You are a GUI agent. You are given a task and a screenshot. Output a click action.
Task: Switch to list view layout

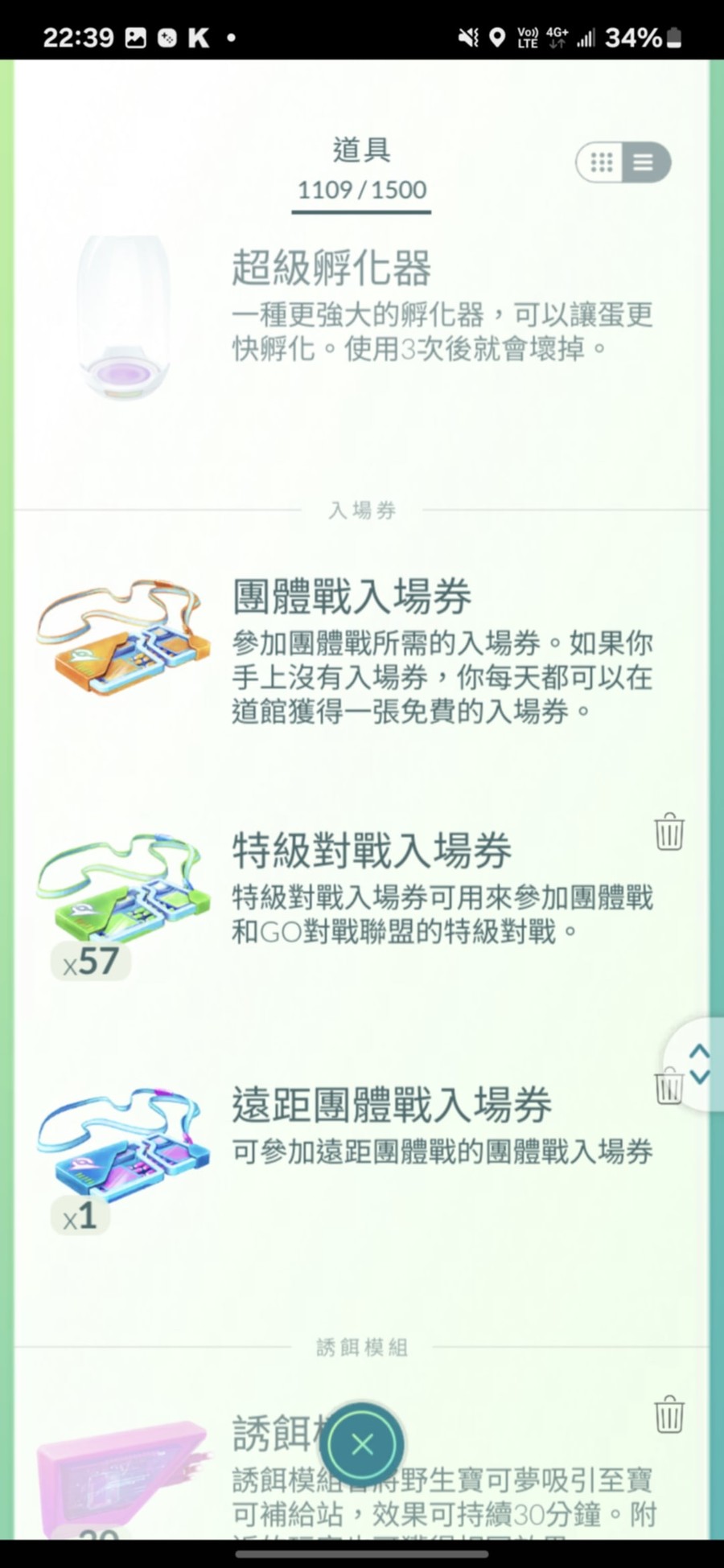click(644, 162)
